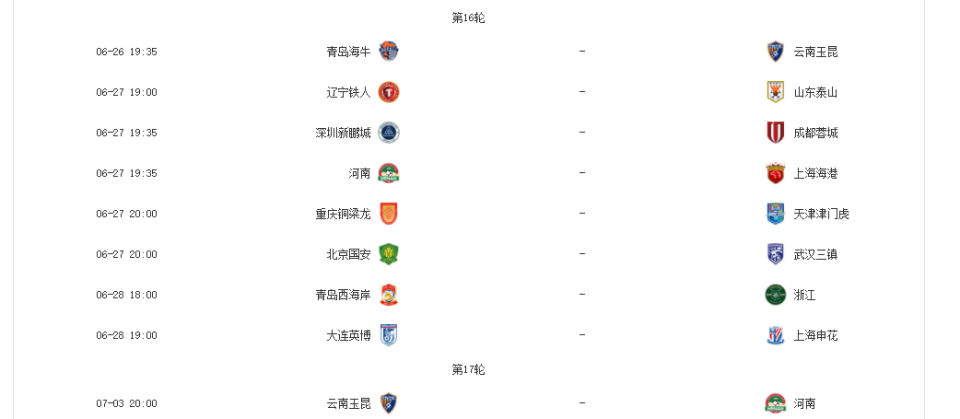Select the 深圳新鹏城 team
Screen dimensions: 960x419
tap(343, 133)
